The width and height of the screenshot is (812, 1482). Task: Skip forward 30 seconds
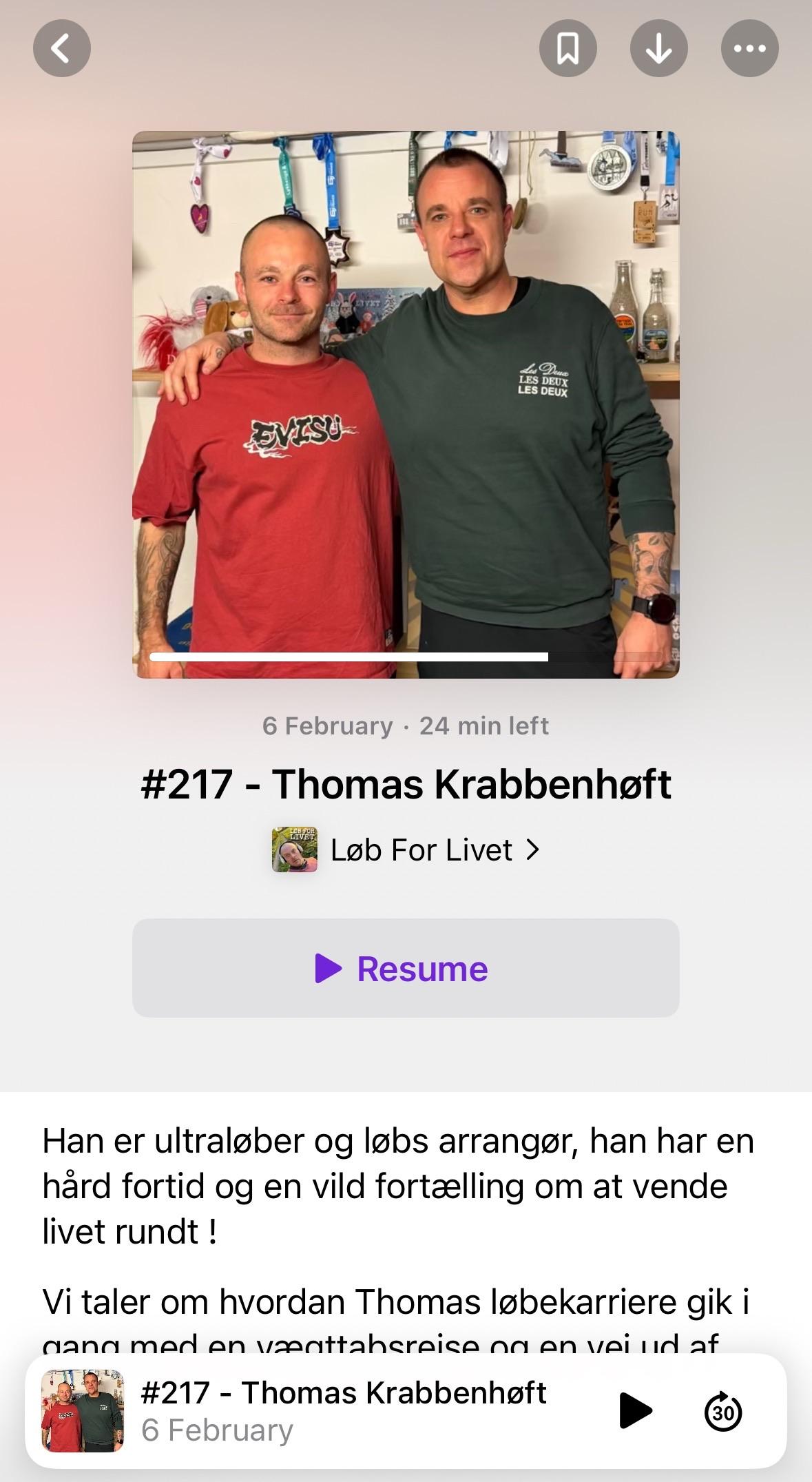[x=722, y=1410]
